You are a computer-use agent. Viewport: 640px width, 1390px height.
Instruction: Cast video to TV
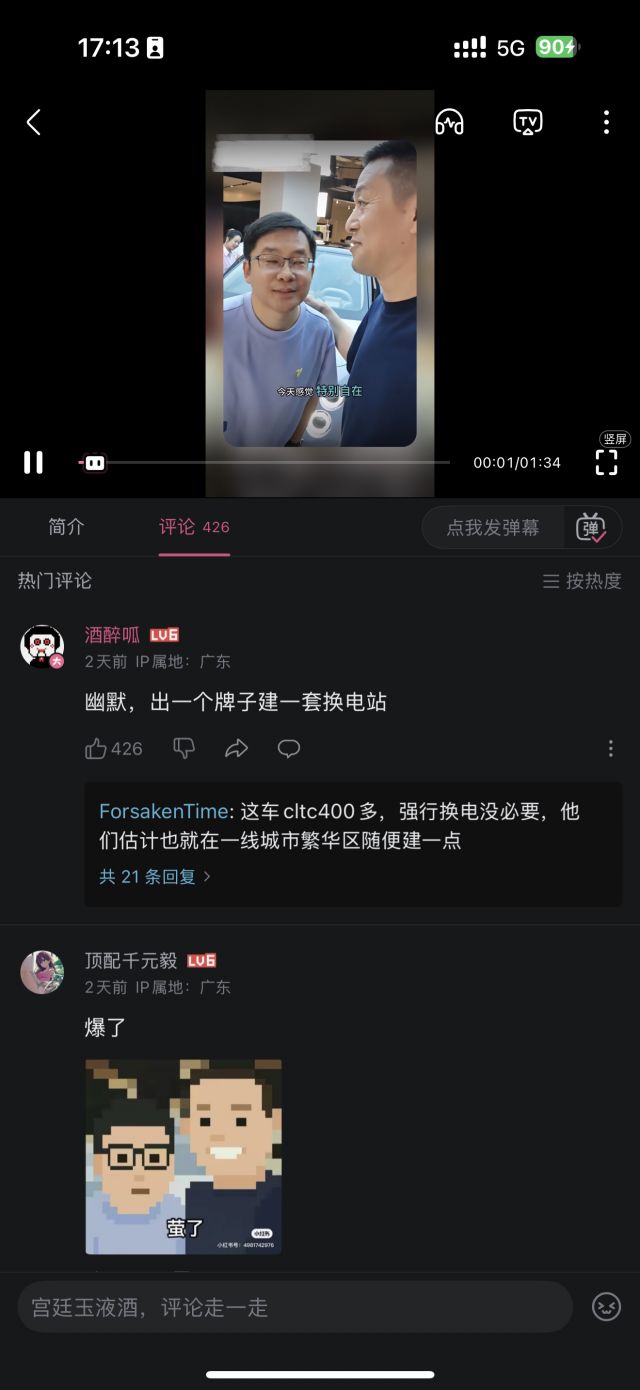click(527, 123)
